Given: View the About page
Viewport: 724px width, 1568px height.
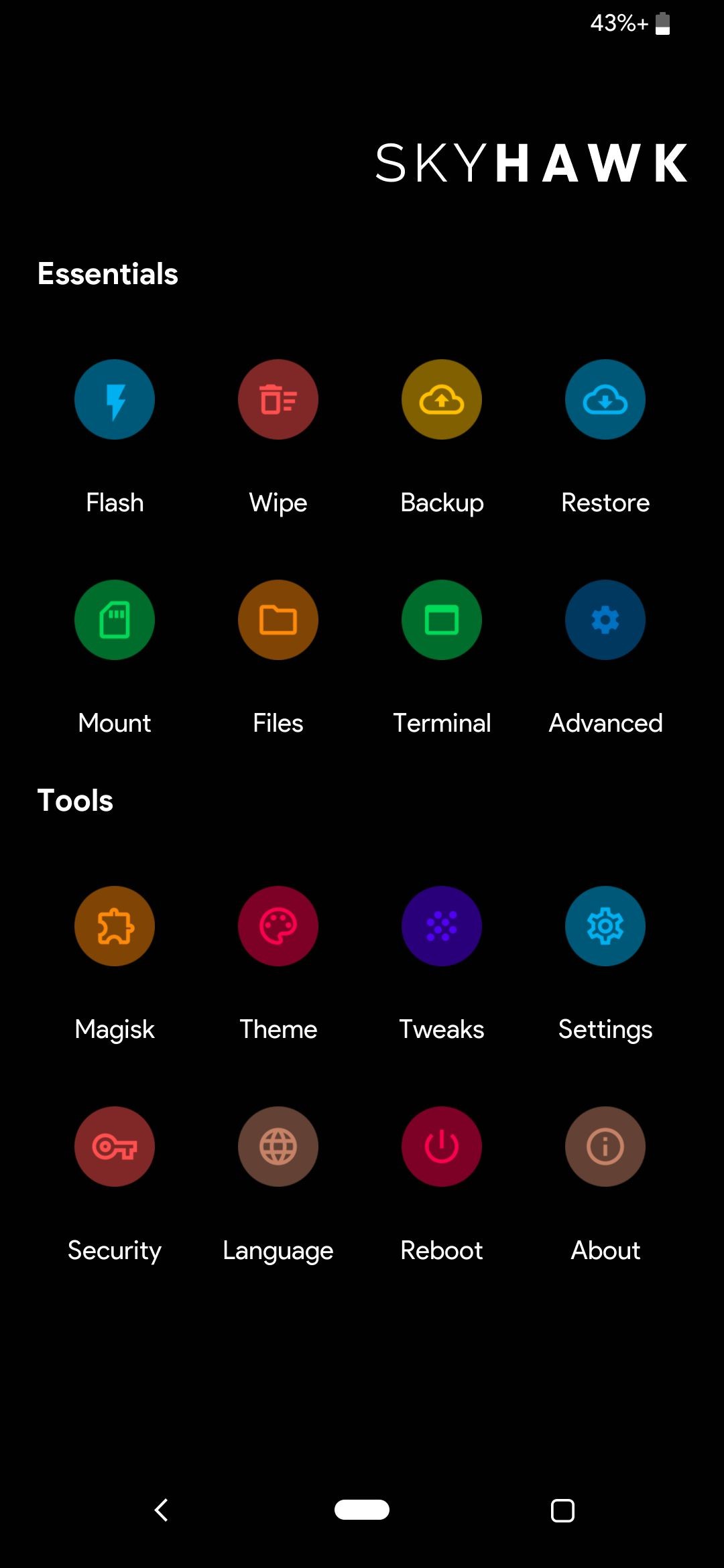Looking at the screenshot, I should point(605,1147).
